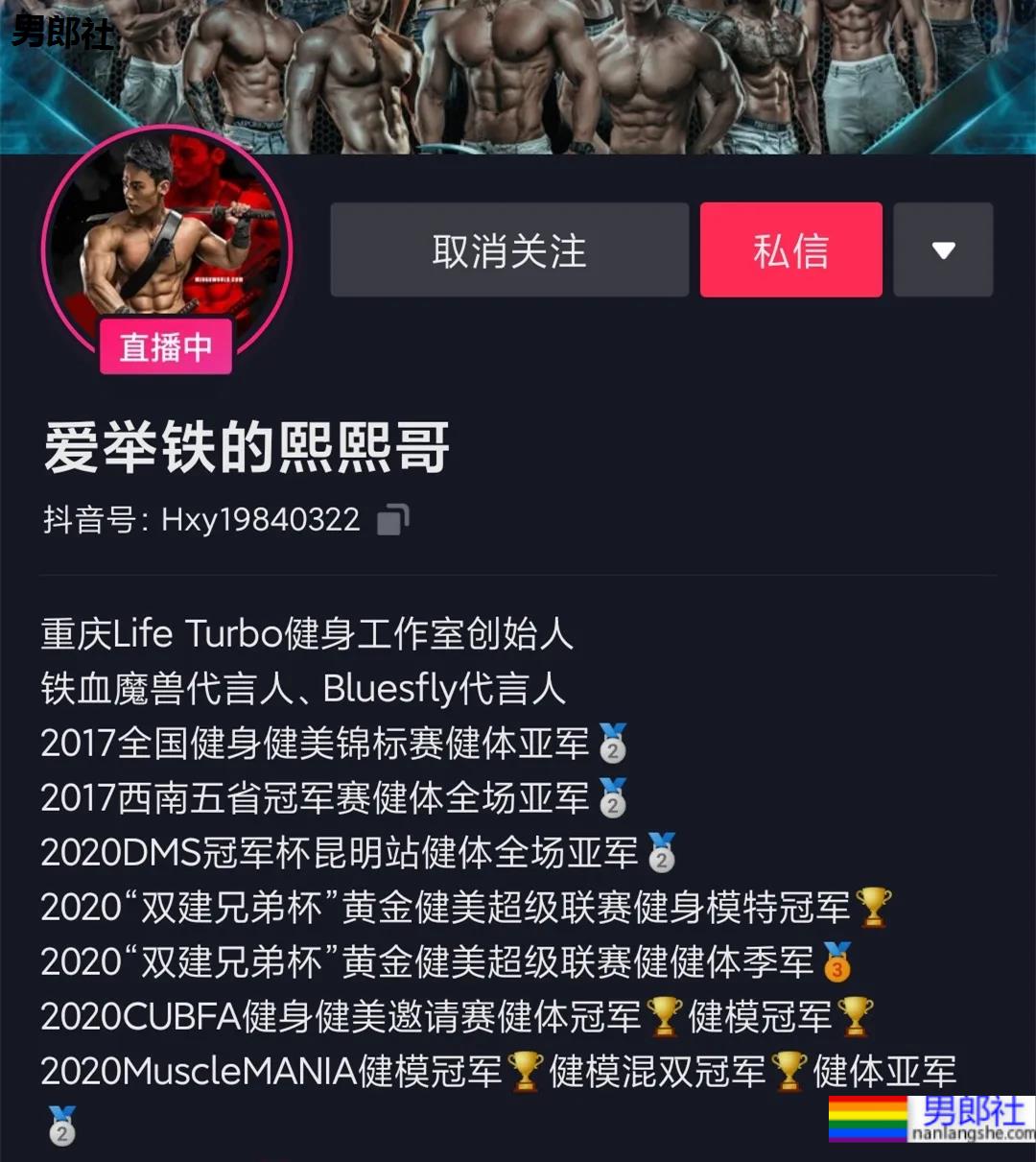This screenshot has width=1036, height=1162.
Task: Click the medal after 2020DMS冠军杯昆明站
Action: click(x=660, y=852)
